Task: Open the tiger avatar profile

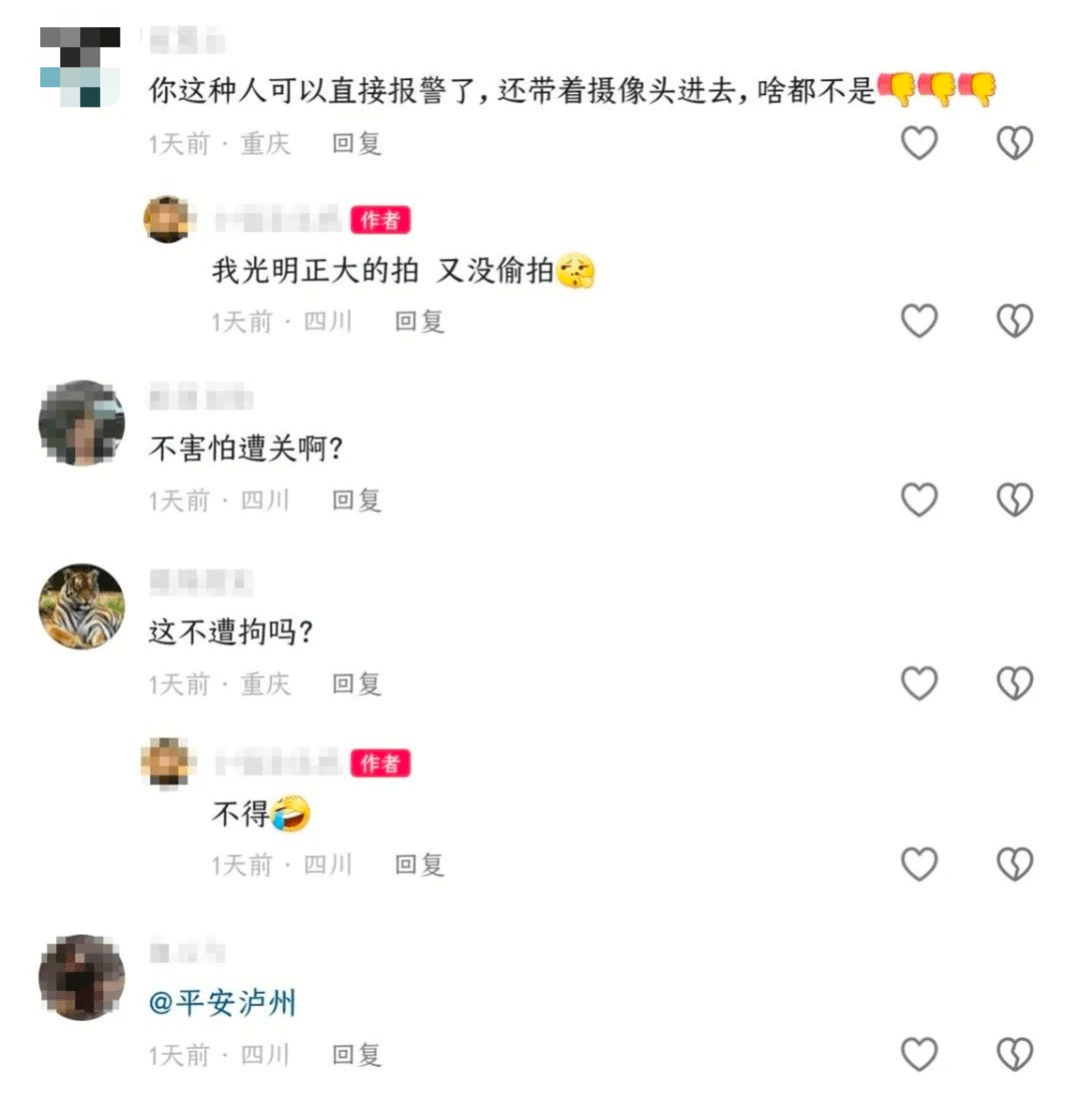Action: pyautogui.click(x=81, y=606)
